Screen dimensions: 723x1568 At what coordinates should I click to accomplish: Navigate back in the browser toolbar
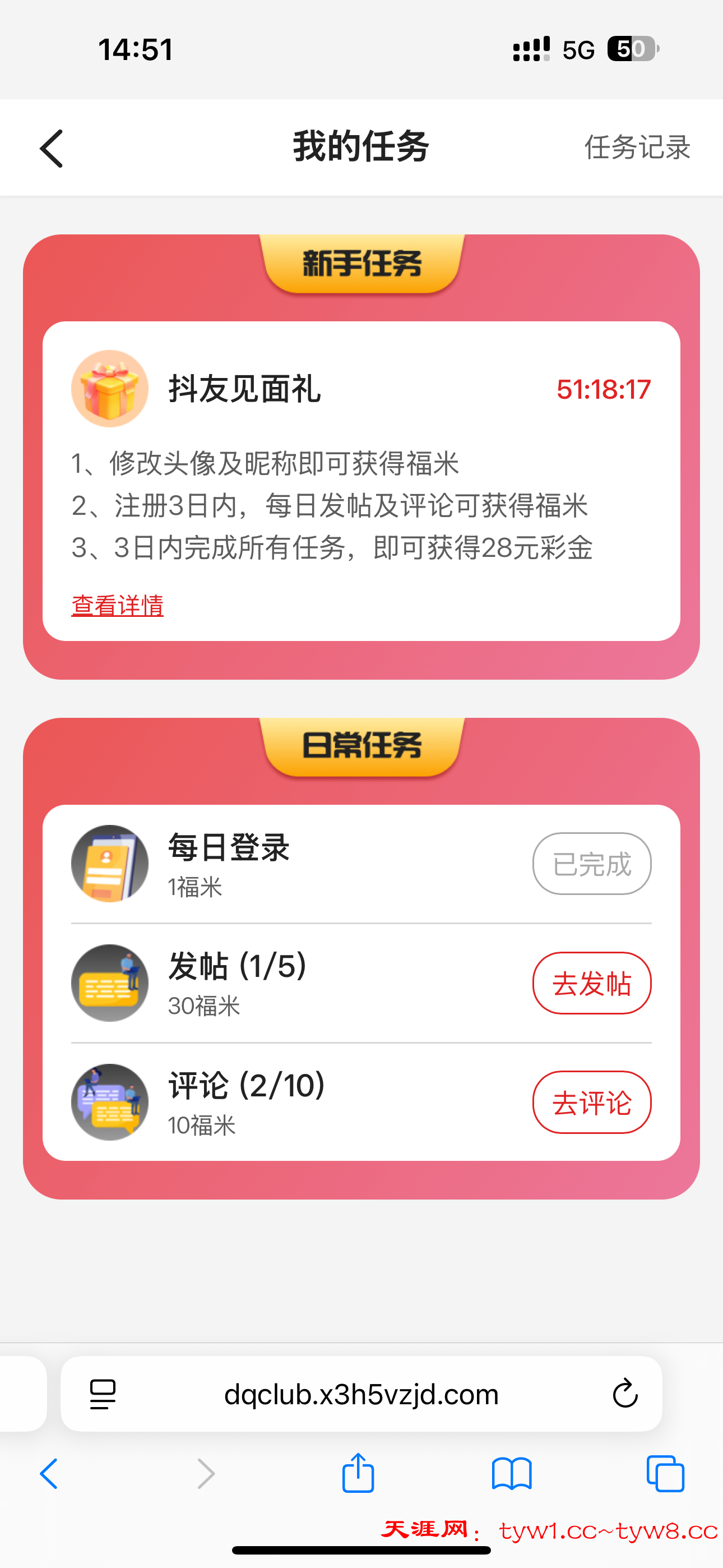pos(49,1474)
